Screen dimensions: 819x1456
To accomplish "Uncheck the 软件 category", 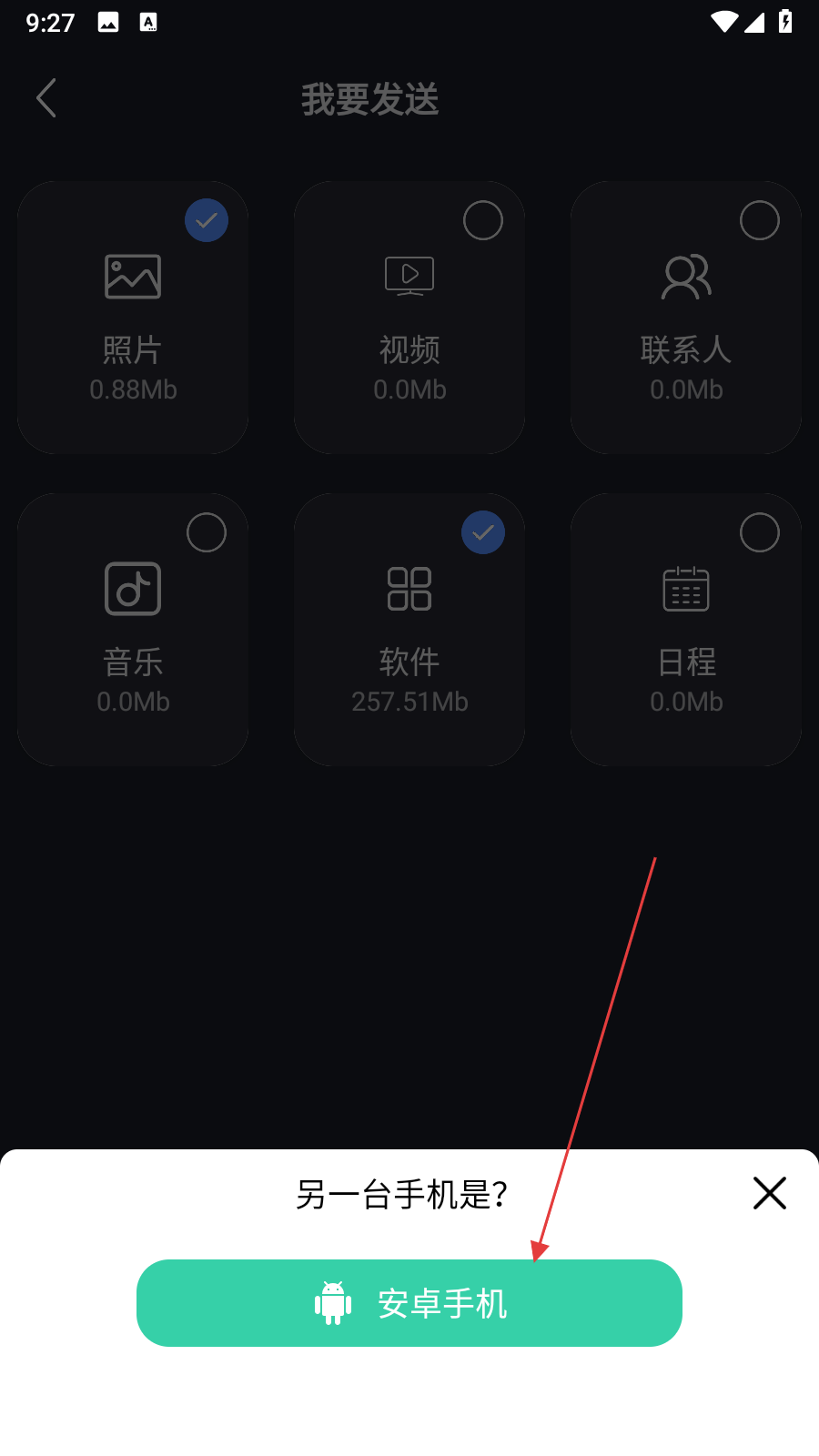I will (x=482, y=532).
